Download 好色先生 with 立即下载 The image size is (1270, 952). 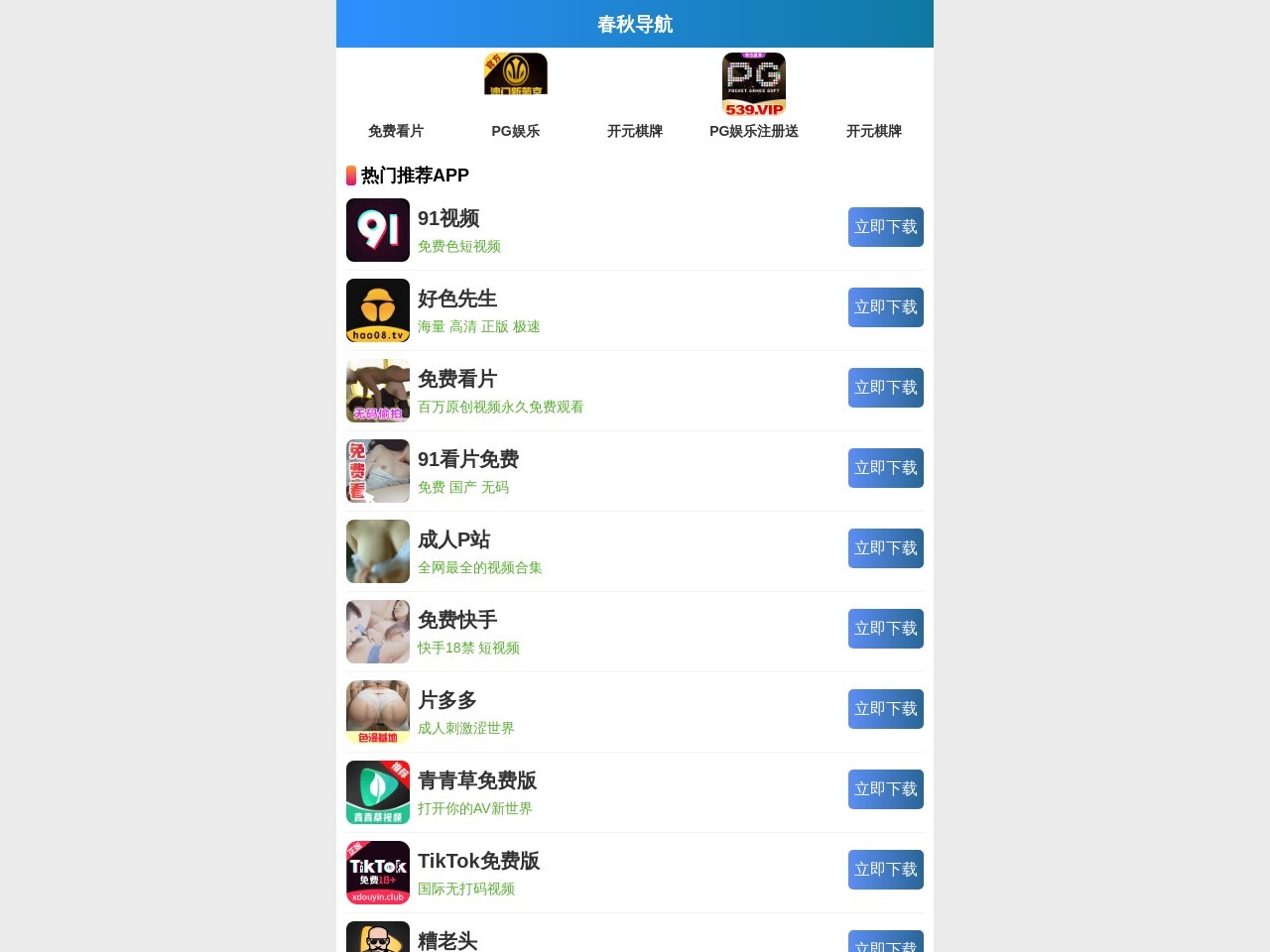[885, 307]
